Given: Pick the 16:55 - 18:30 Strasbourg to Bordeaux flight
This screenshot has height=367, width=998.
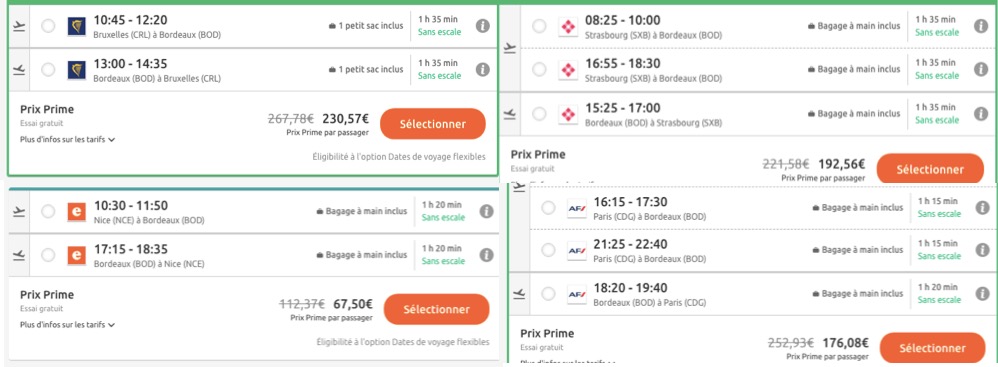Looking at the screenshot, I should [x=539, y=69].
